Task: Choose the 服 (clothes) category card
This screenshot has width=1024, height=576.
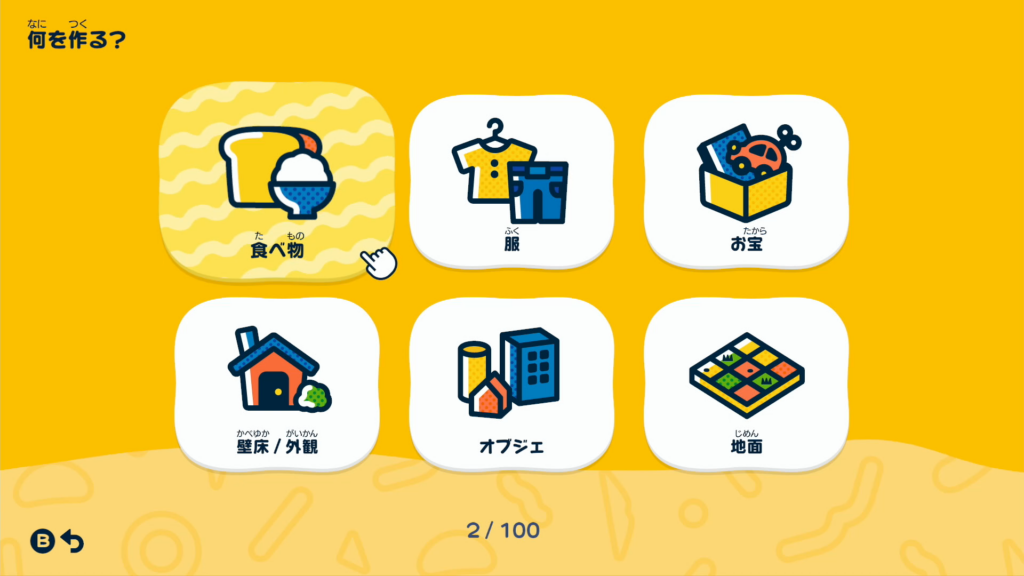Action: pyautogui.click(x=511, y=182)
